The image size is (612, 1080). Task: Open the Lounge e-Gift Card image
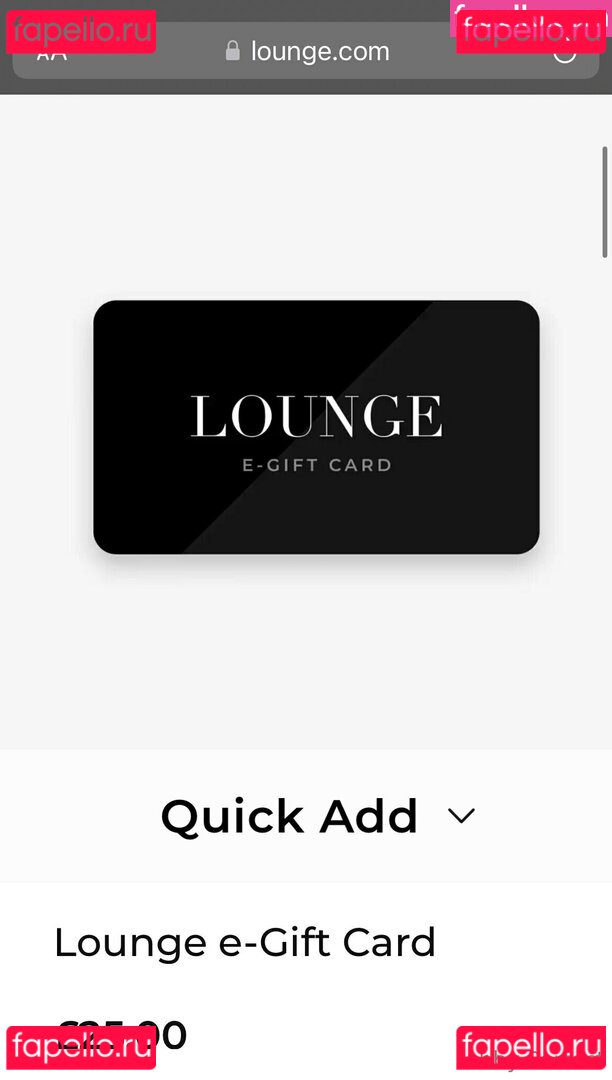pyautogui.click(x=316, y=427)
